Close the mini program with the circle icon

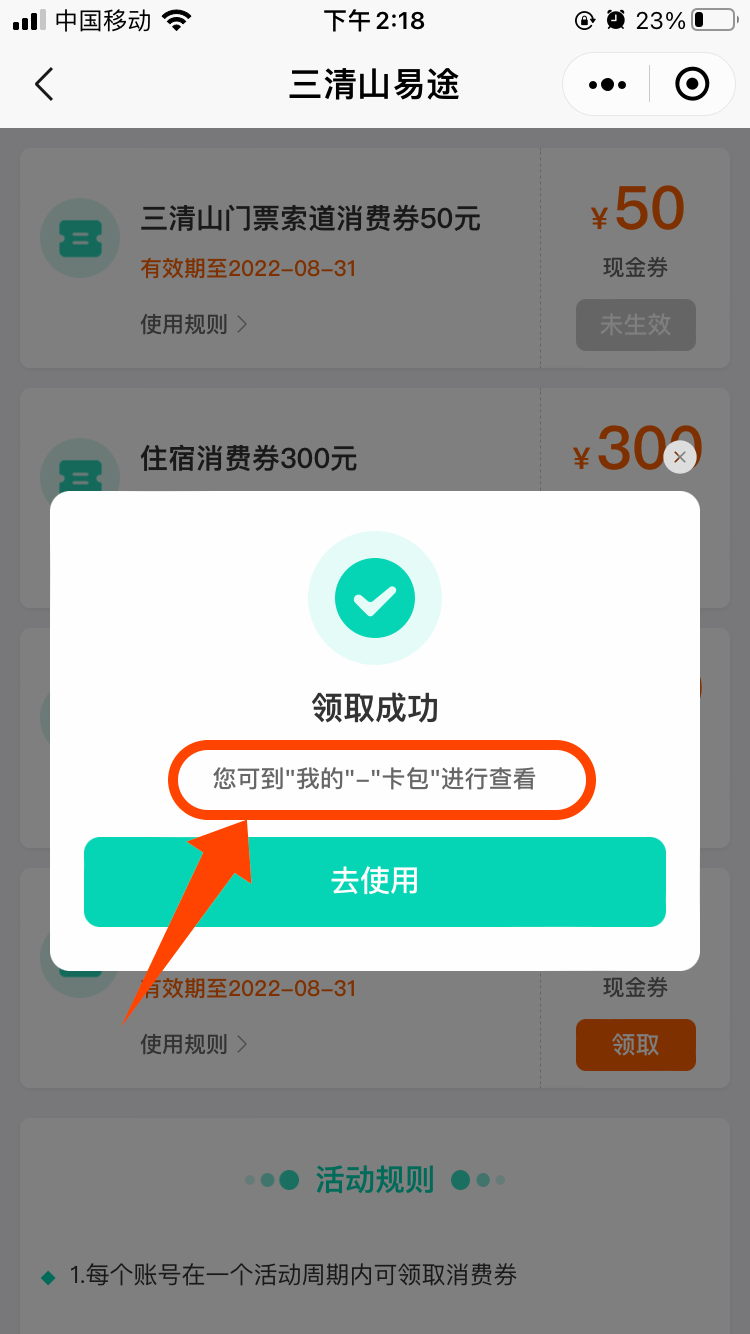(692, 85)
